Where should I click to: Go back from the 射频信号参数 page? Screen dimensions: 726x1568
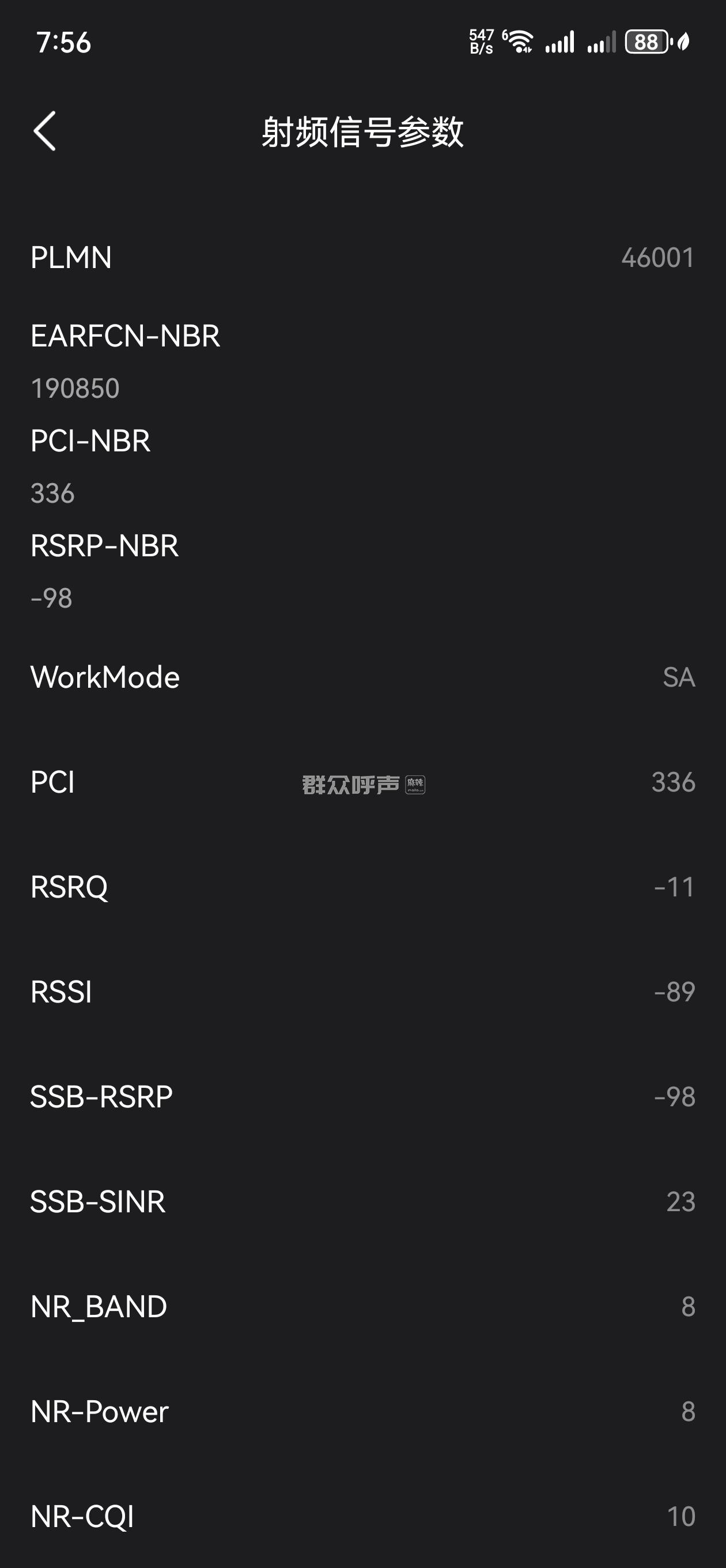(45, 131)
